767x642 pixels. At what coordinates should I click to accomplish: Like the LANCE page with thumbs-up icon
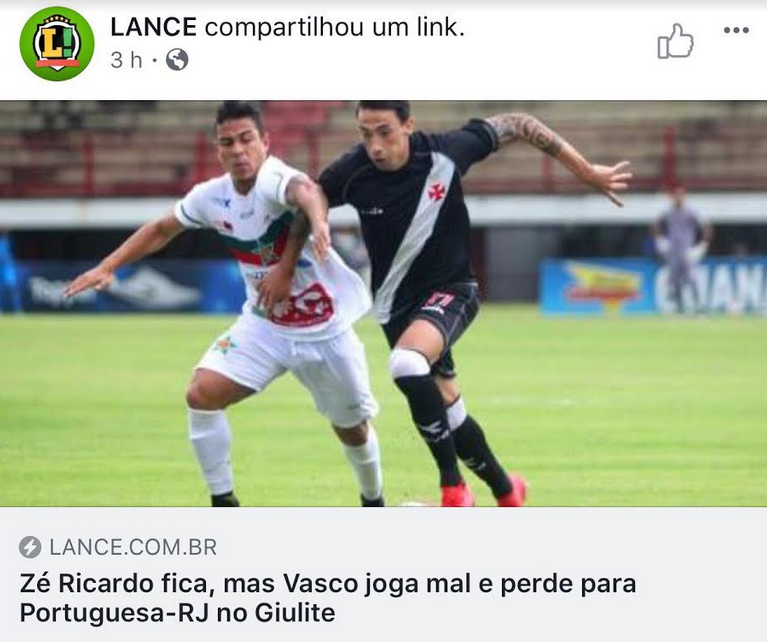point(675,42)
